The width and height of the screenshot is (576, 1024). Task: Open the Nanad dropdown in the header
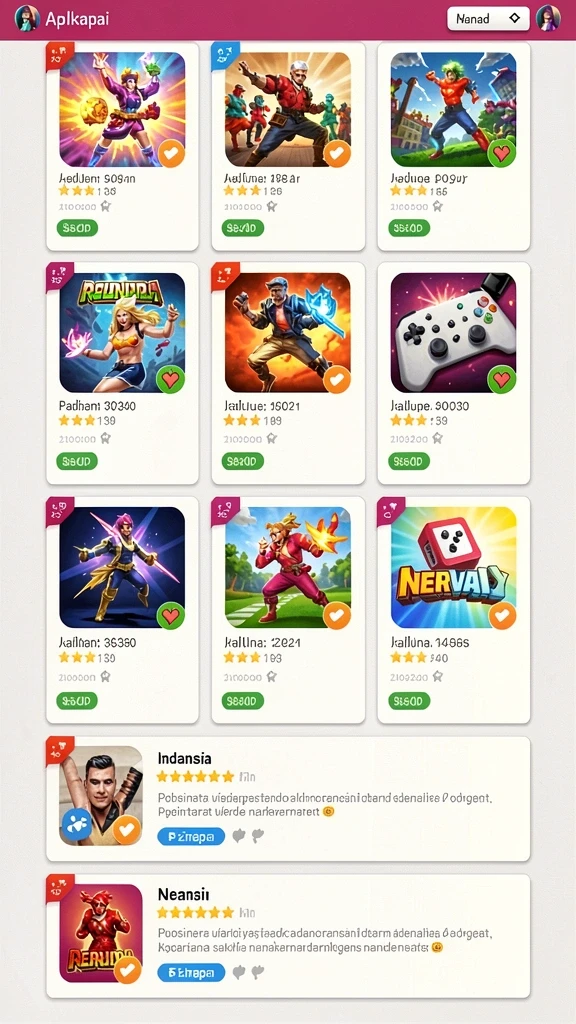[488, 19]
